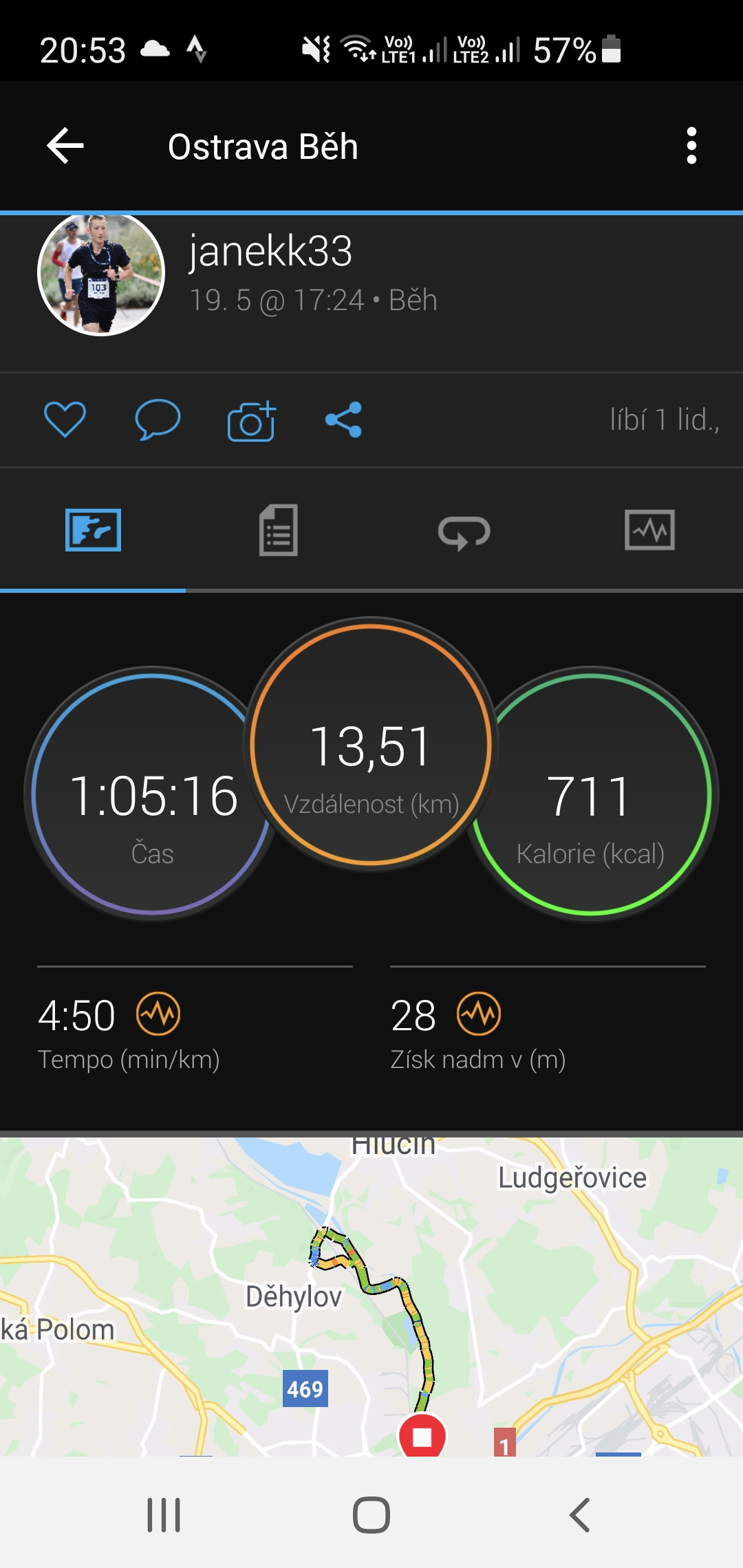
Task: Share this run activity
Action: pyautogui.click(x=343, y=420)
